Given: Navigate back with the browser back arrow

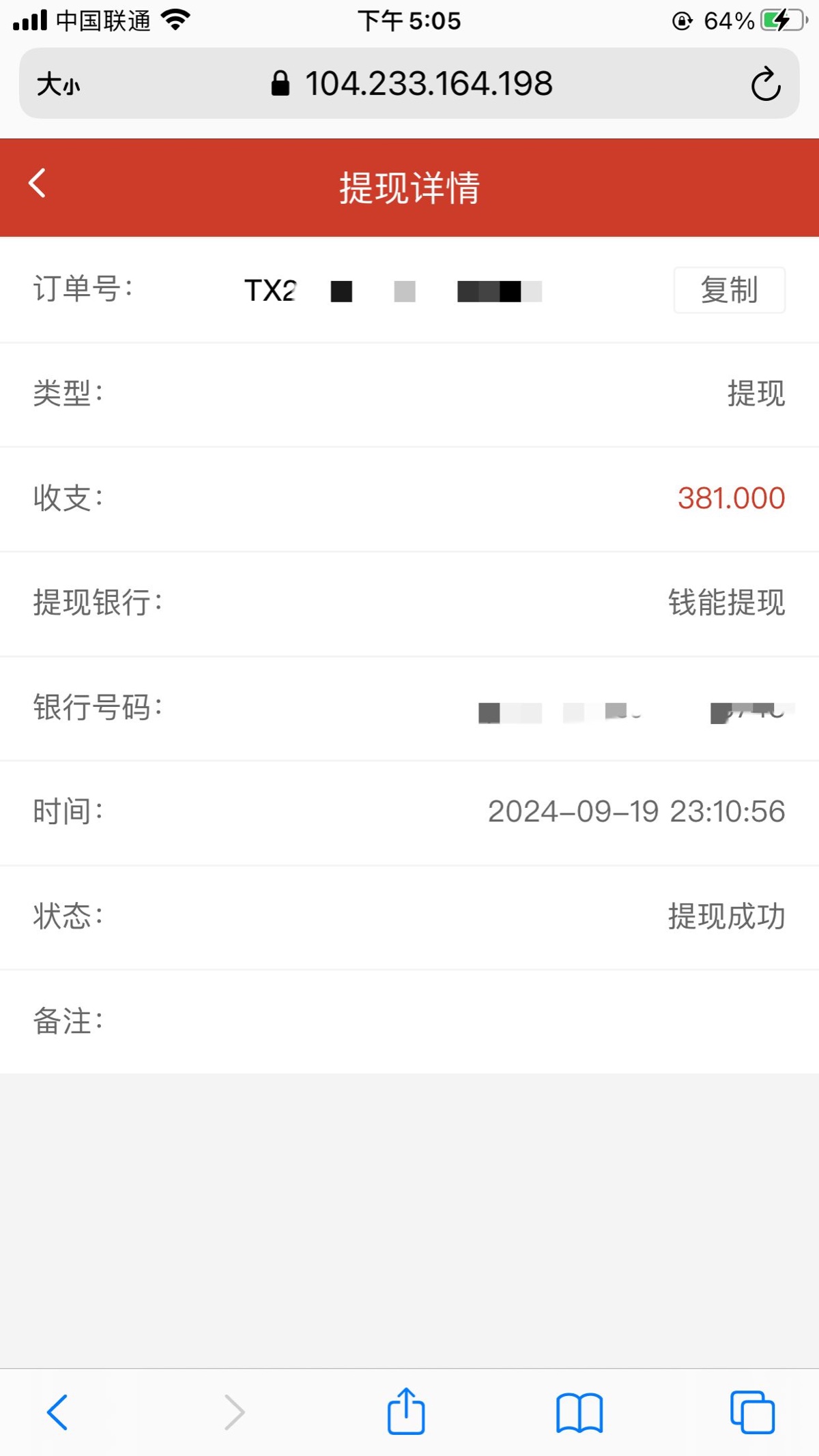Looking at the screenshot, I should coord(57,1412).
